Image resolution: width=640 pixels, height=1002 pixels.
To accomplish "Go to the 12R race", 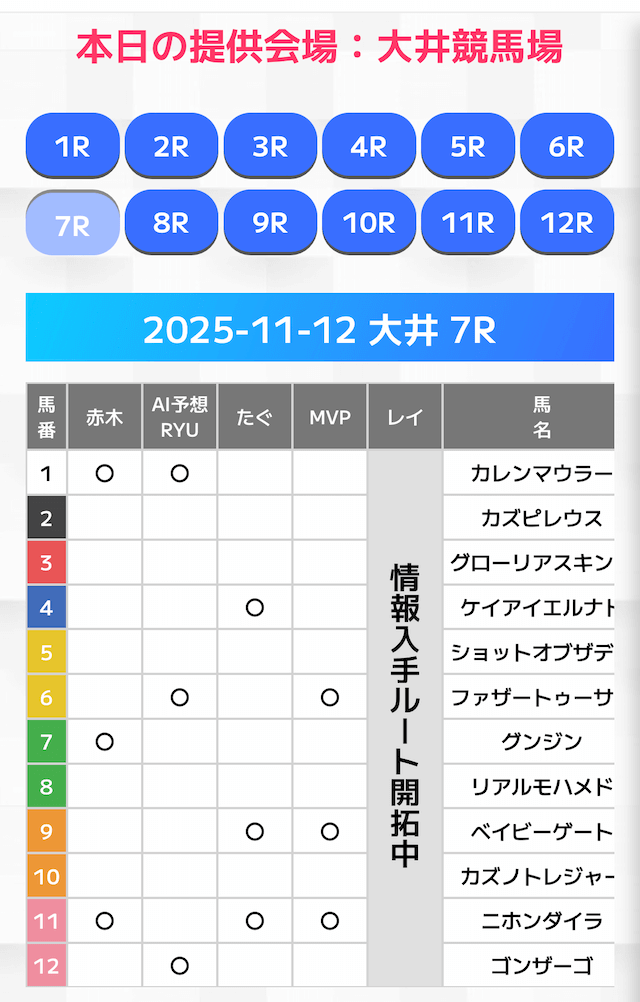I will tap(567, 222).
